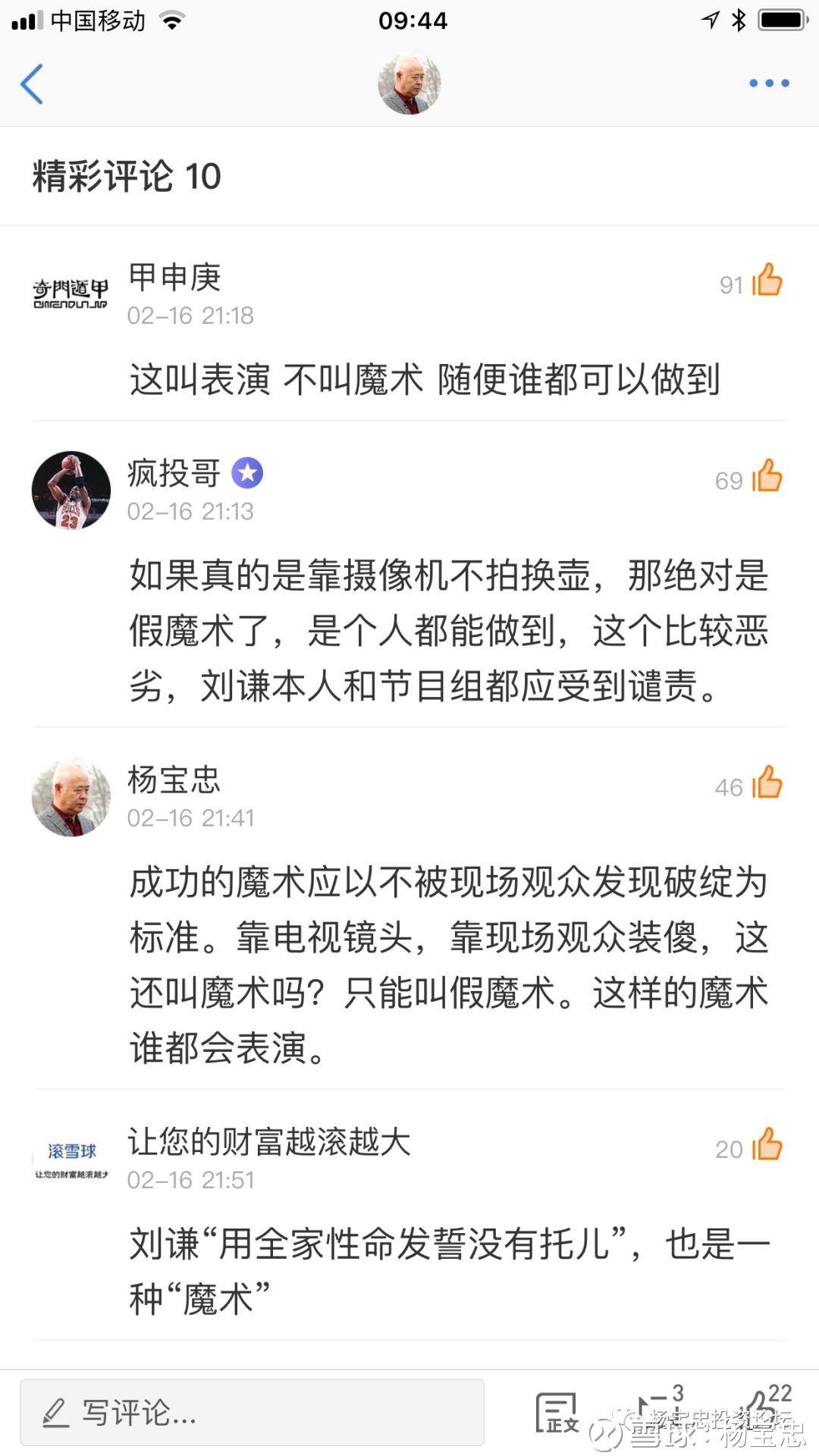Like 杨宝忠's comment
The height and width of the screenshot is (1456, 819).
(x=767, y=783)
